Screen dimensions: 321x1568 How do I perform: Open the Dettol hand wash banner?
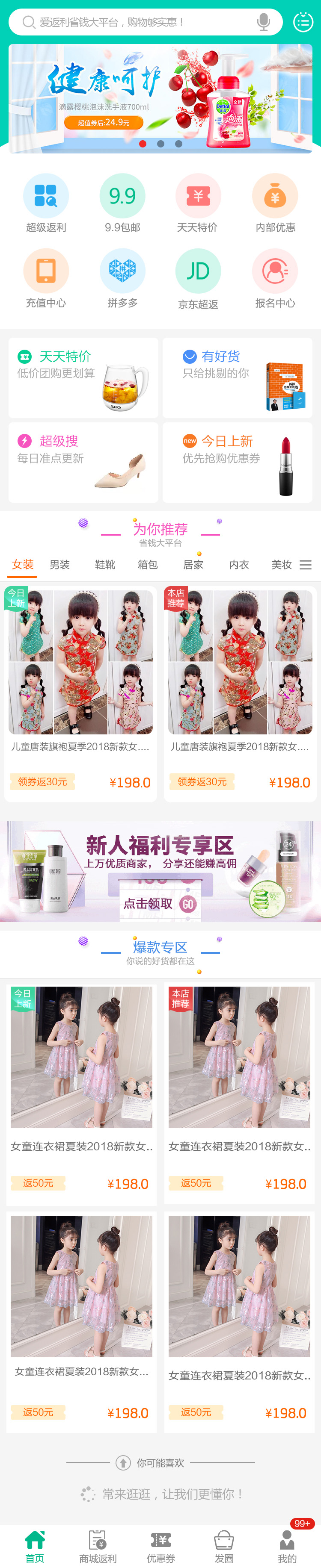coord(160,97)
